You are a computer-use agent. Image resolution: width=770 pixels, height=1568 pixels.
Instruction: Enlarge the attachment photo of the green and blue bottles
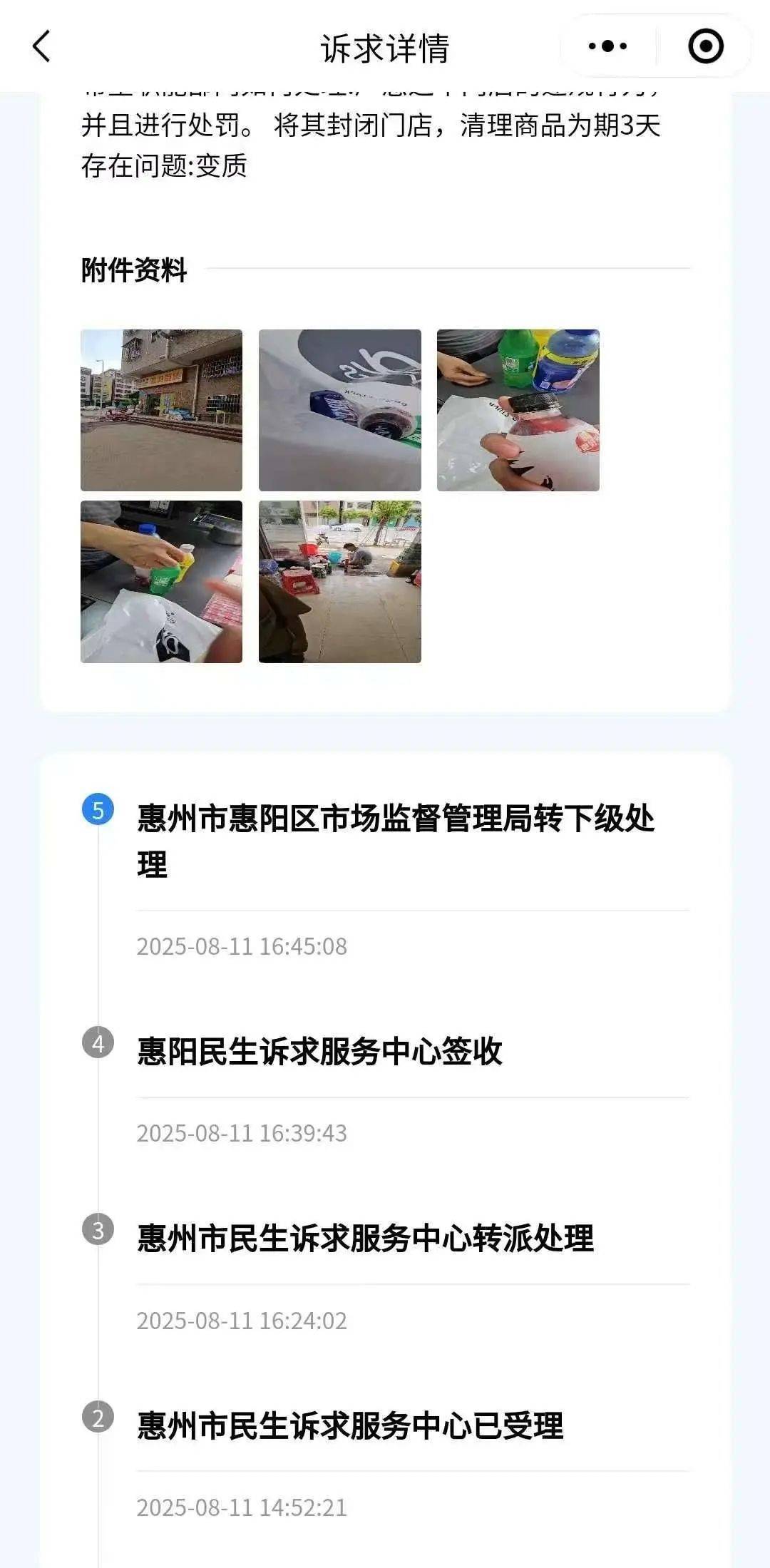click(518, 410)
